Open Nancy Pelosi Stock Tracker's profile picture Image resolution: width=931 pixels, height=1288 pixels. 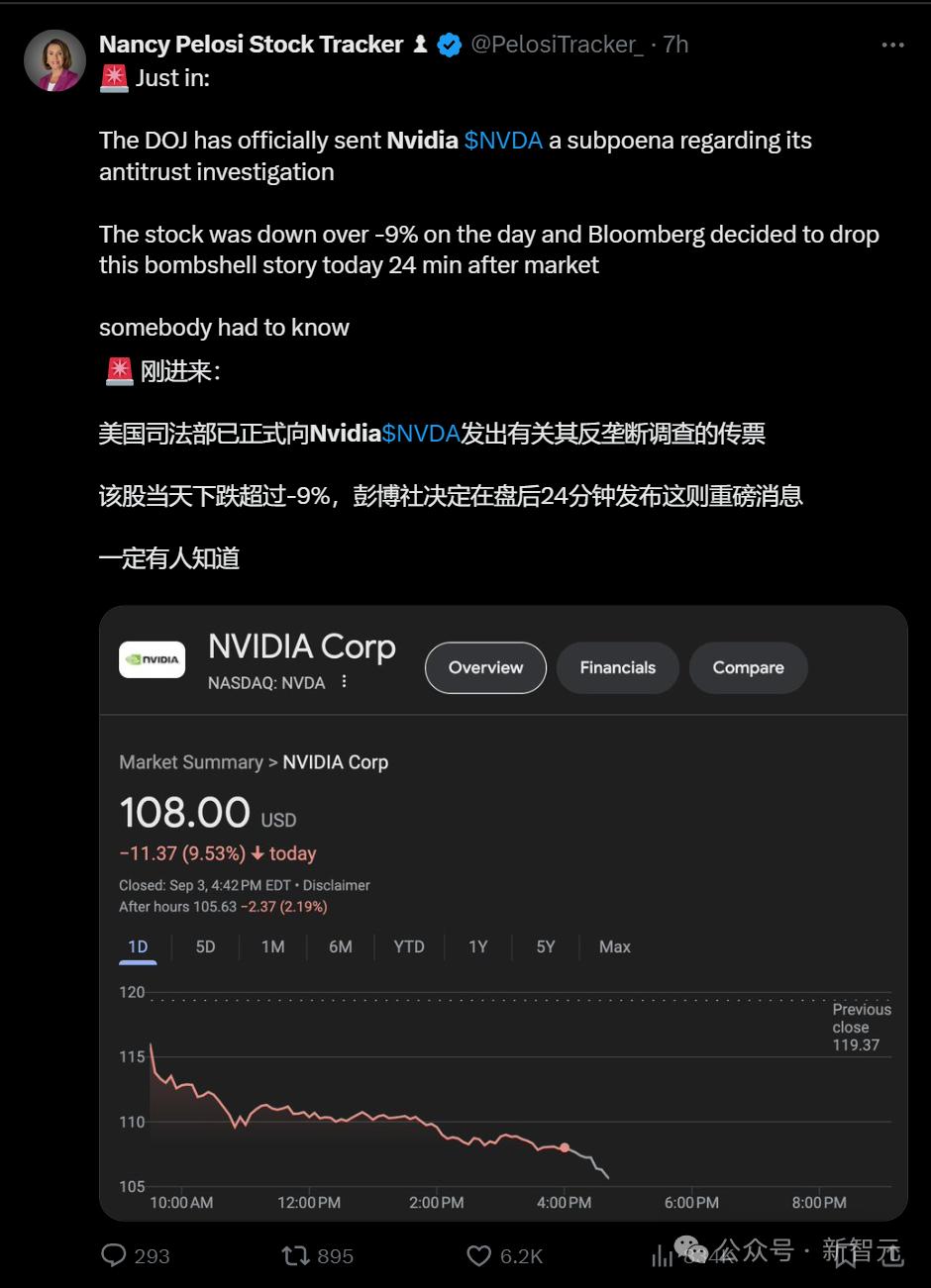(54, 60)
